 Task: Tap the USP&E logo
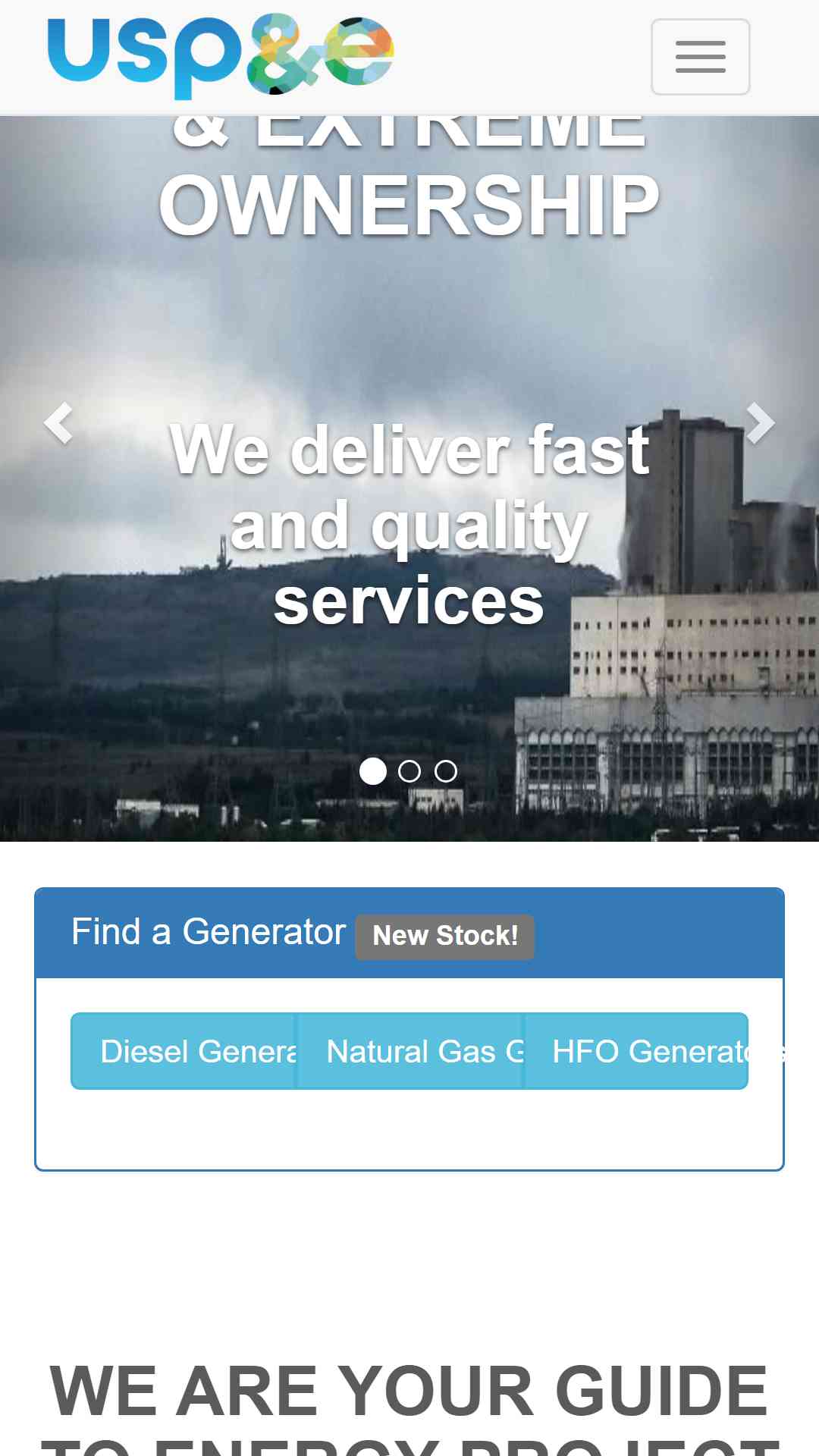tap(221, 57)
